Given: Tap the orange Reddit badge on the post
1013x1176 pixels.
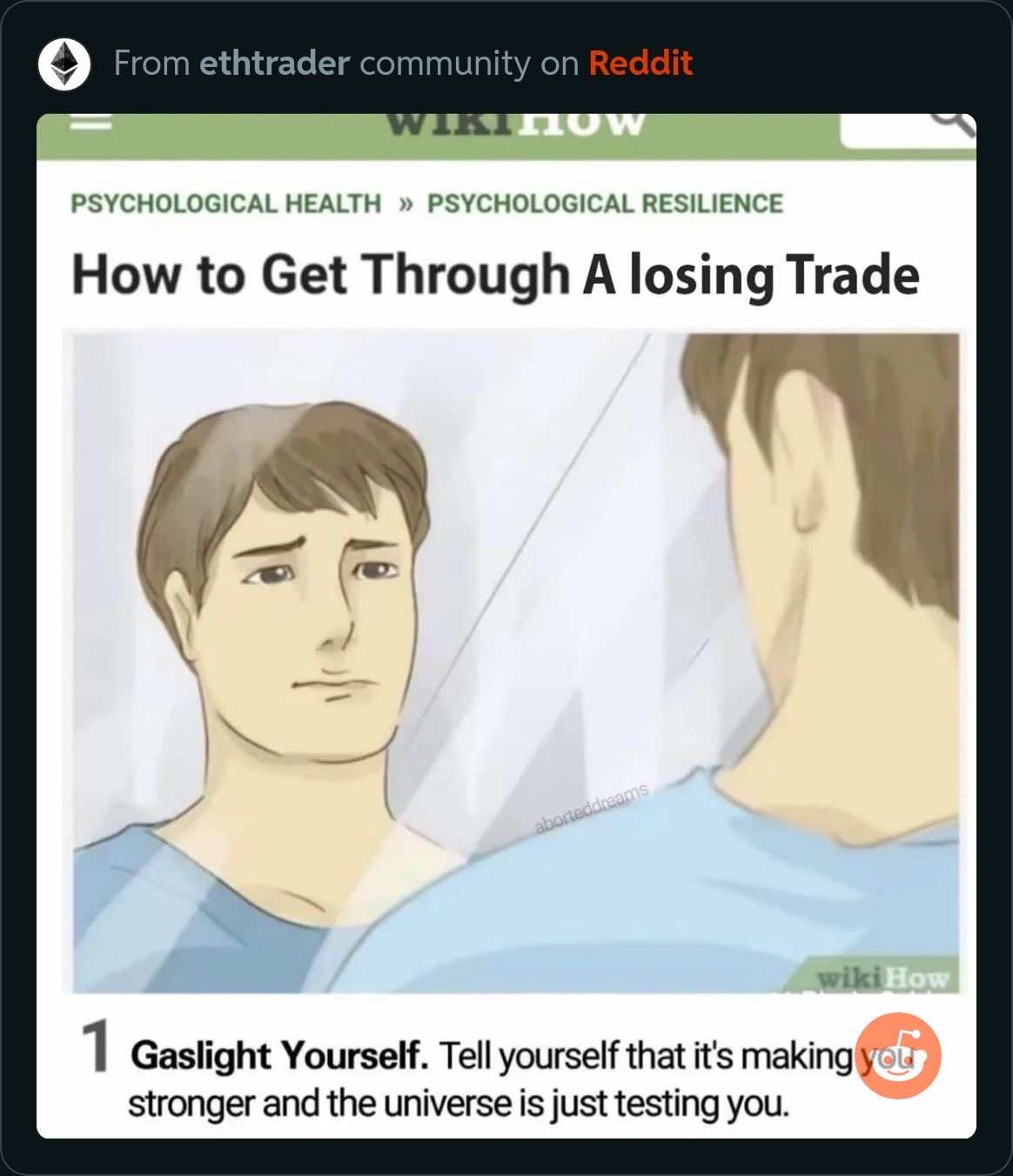Looking at the screenshot, I should tap(897, 1055).
